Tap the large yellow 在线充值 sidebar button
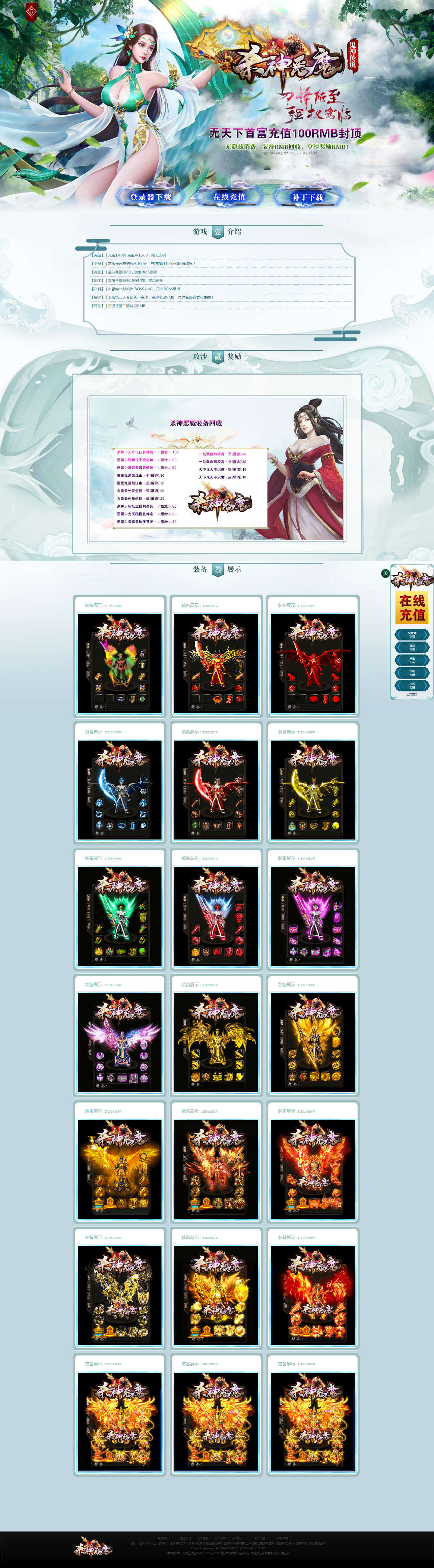The width and height of the screenshot is (434, 1568). pos(412,608)
